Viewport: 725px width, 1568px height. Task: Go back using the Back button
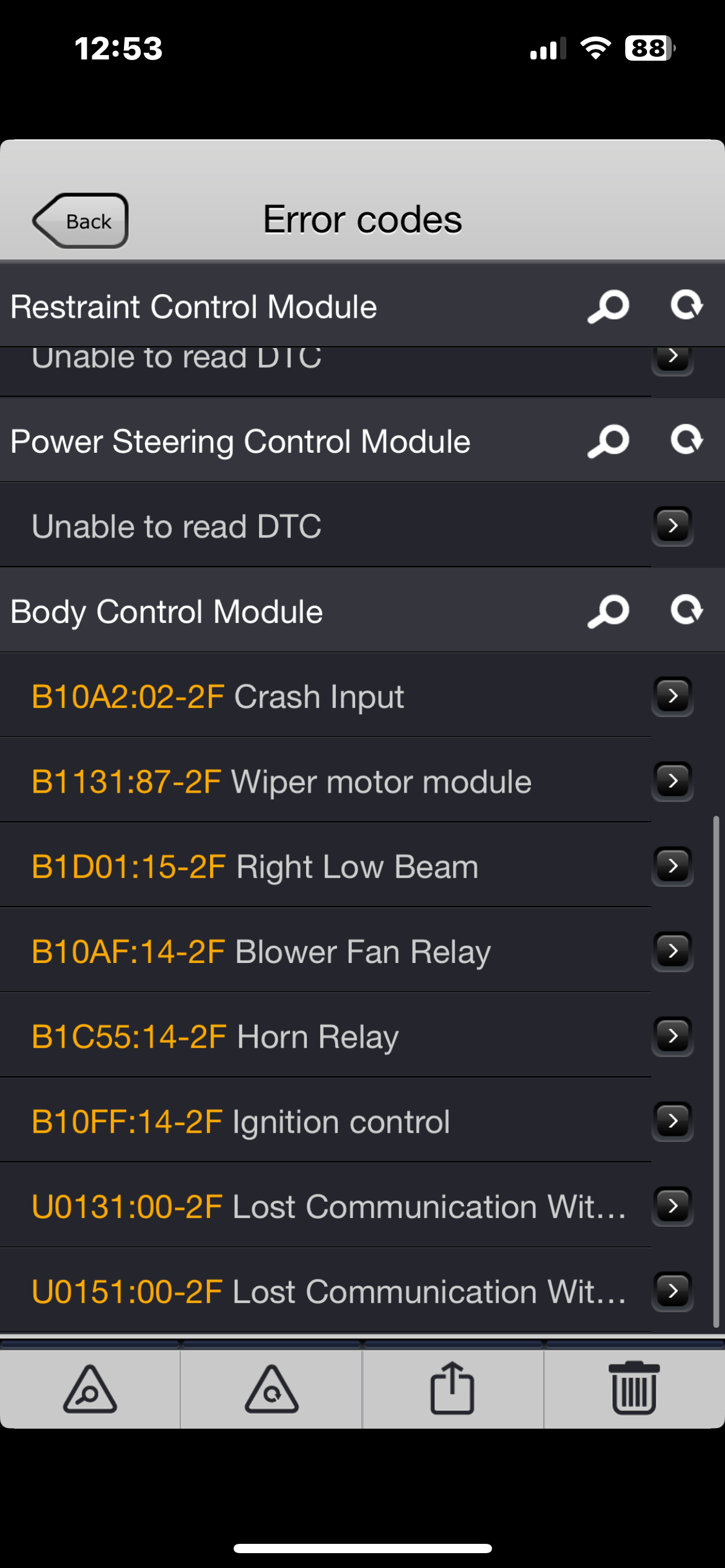click(x=81, y=221)
